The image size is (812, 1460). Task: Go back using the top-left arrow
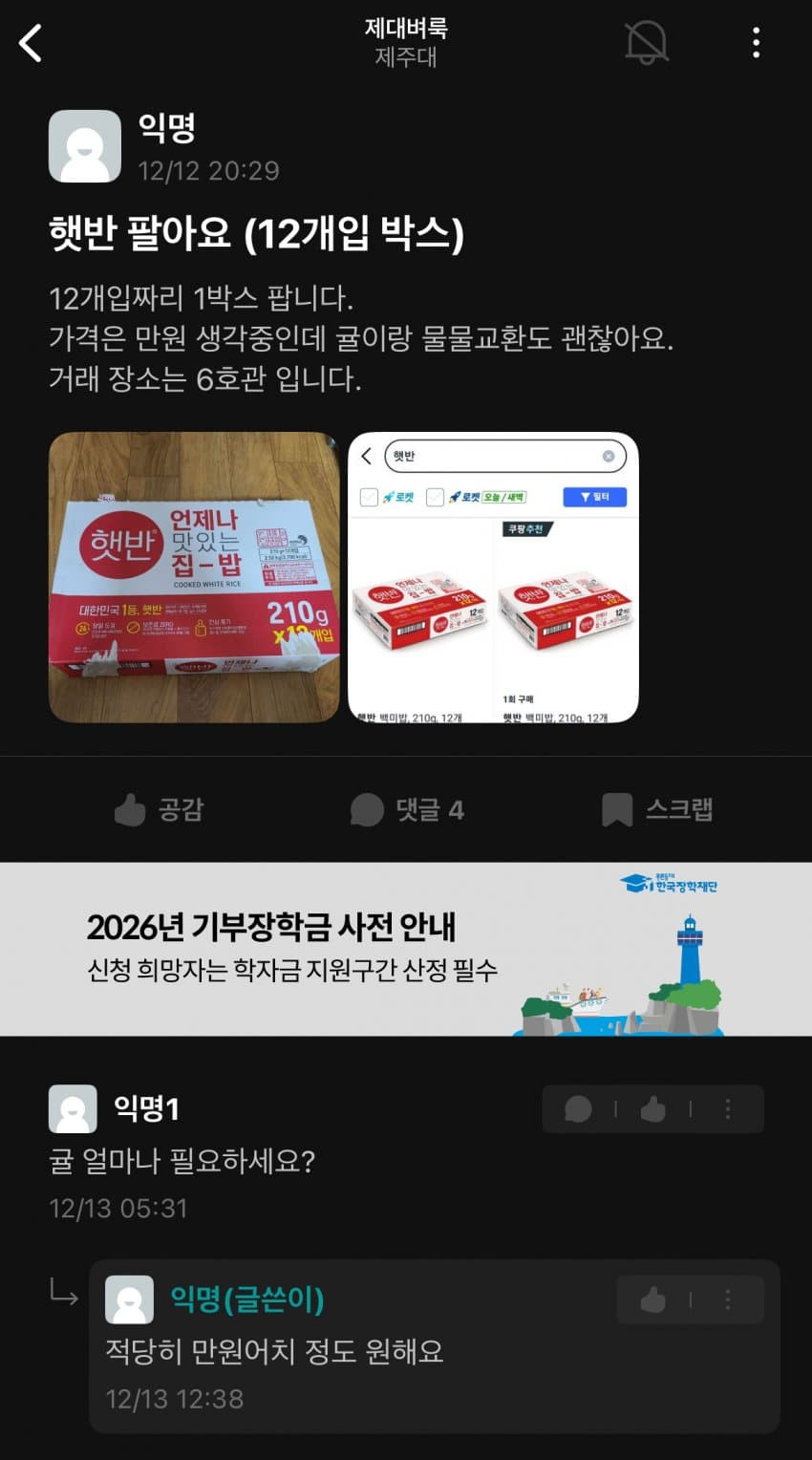click(x=32, y=43)
